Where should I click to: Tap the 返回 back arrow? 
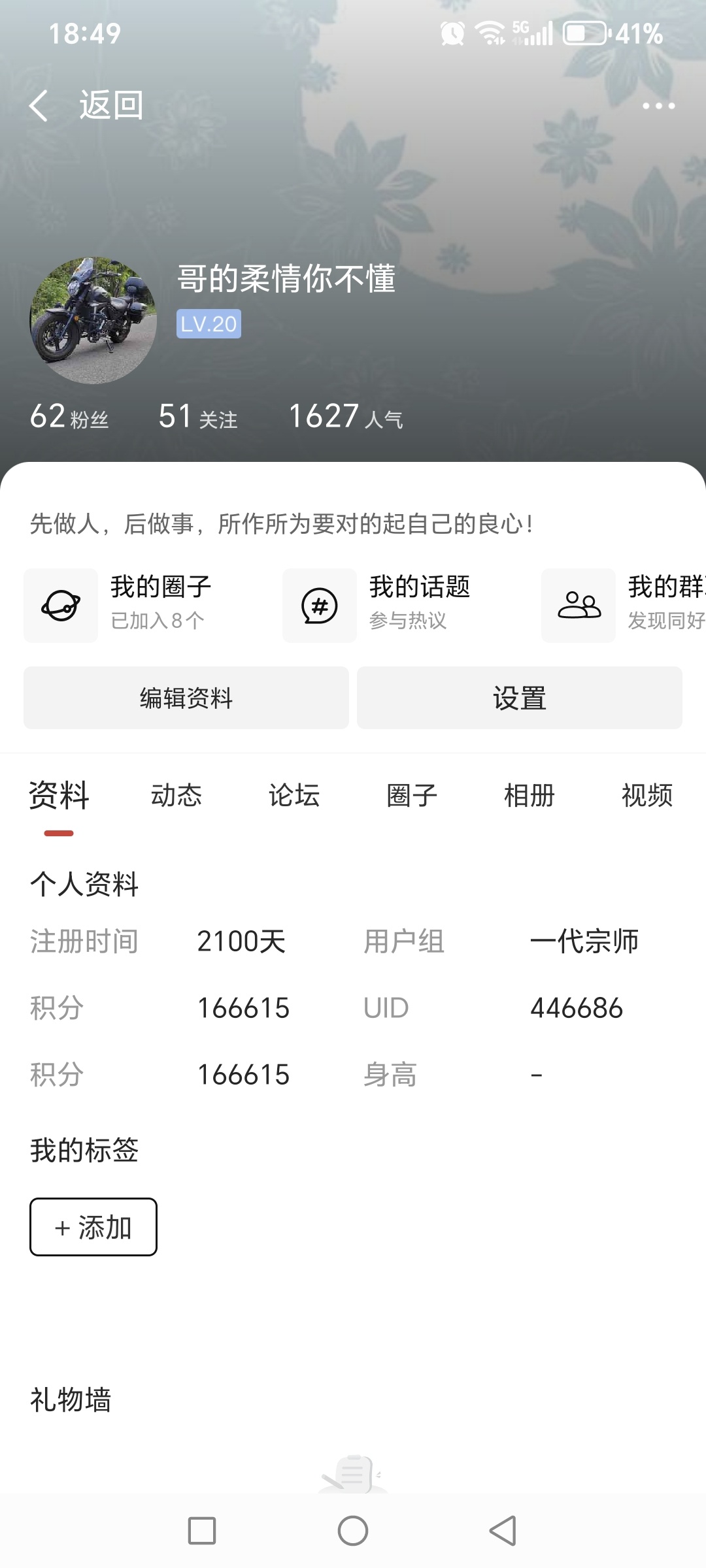click(39, 106)
